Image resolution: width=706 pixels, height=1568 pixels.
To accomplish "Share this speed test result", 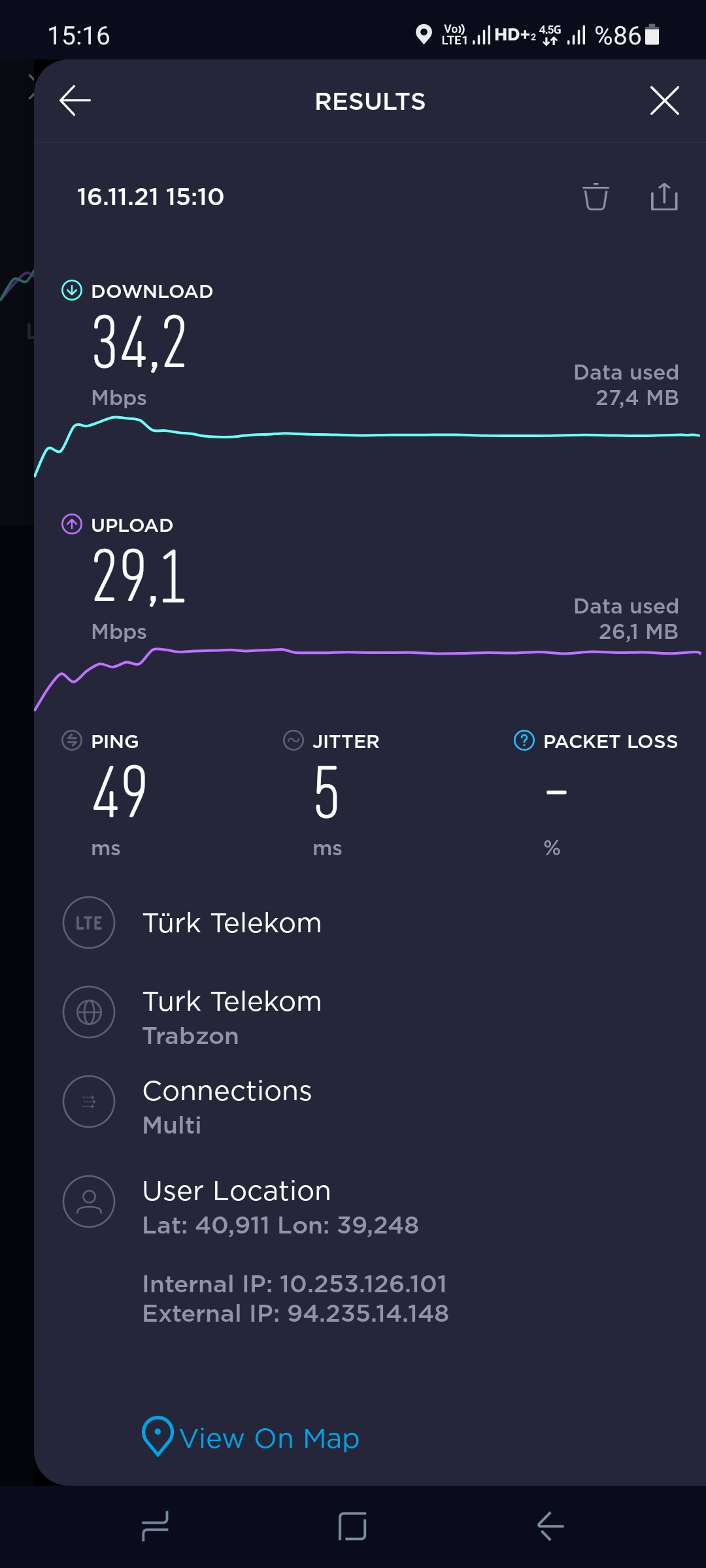I will 664,197.
